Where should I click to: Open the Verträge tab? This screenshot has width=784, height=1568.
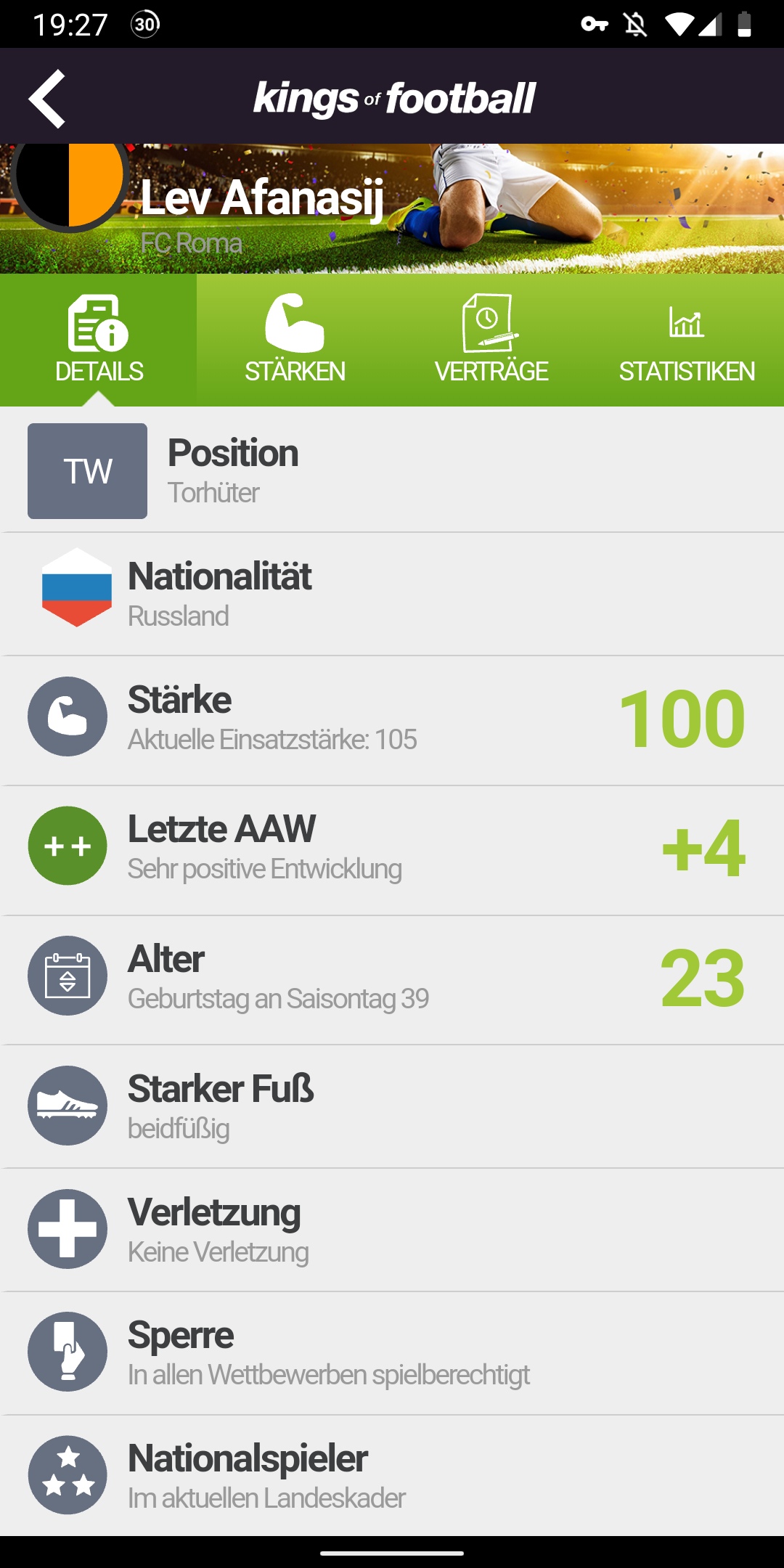click(491, 340)
